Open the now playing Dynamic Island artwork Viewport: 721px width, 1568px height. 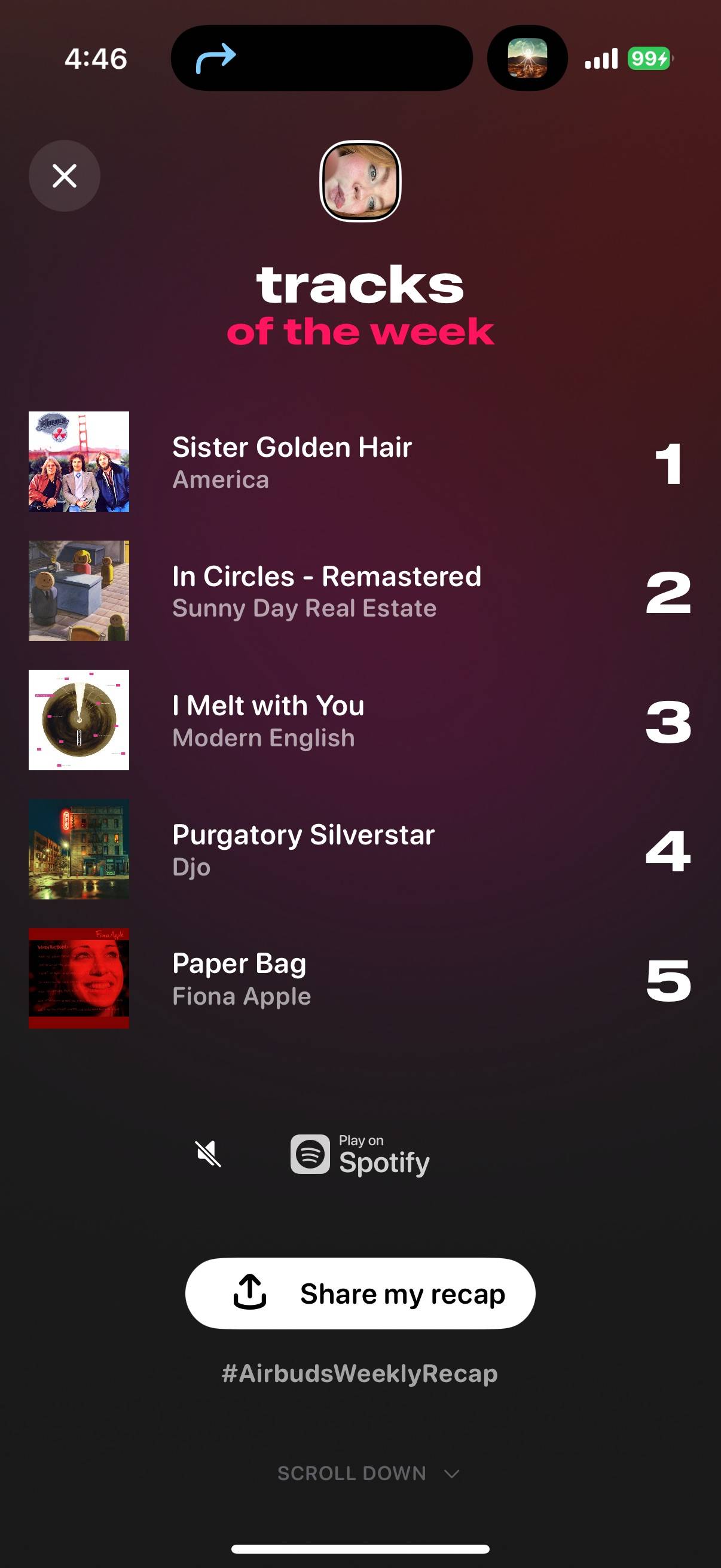pyautogui.click(x=527, y=58)
